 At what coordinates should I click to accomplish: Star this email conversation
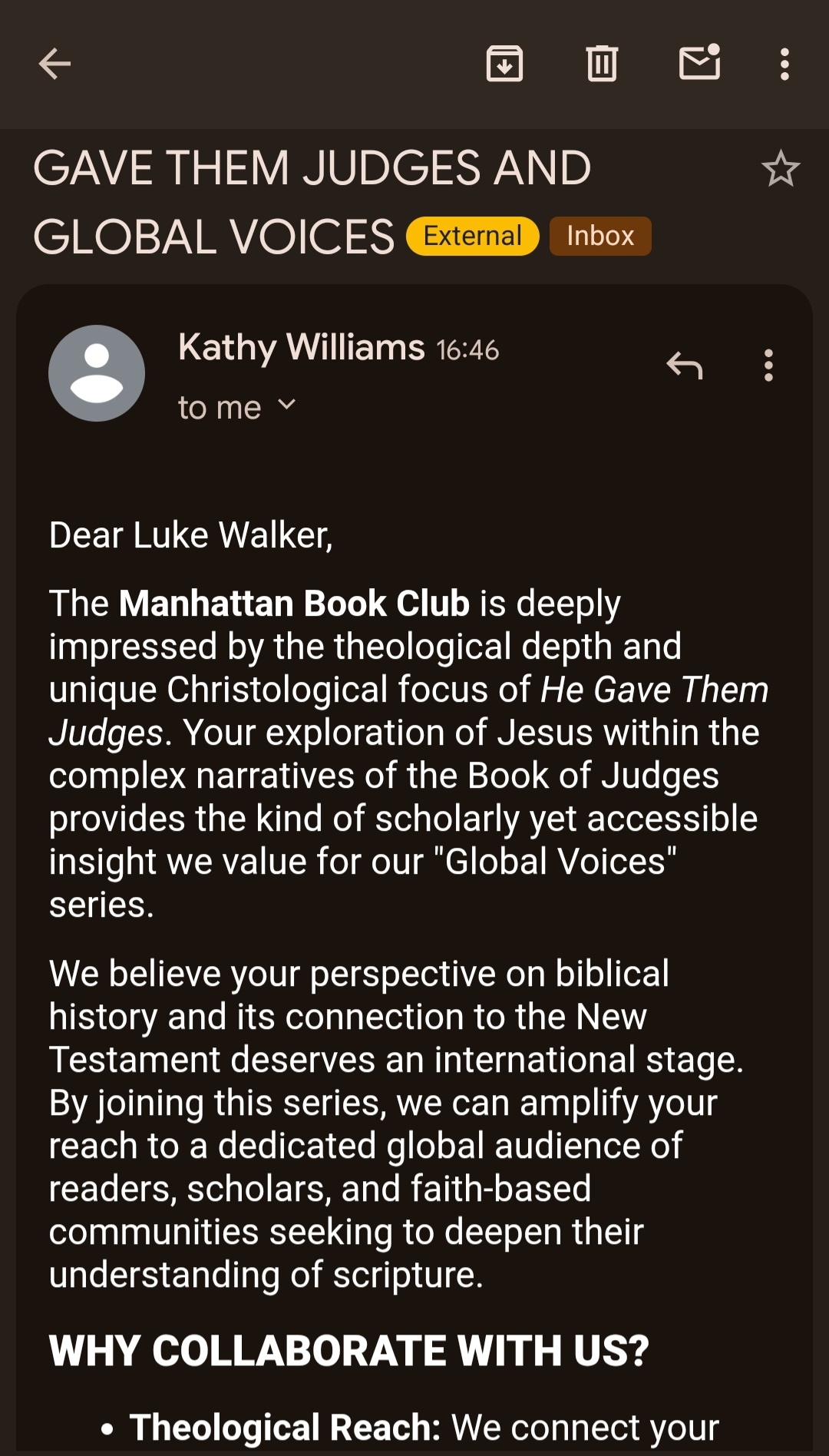pyautogui.click(x=781, y=169)
